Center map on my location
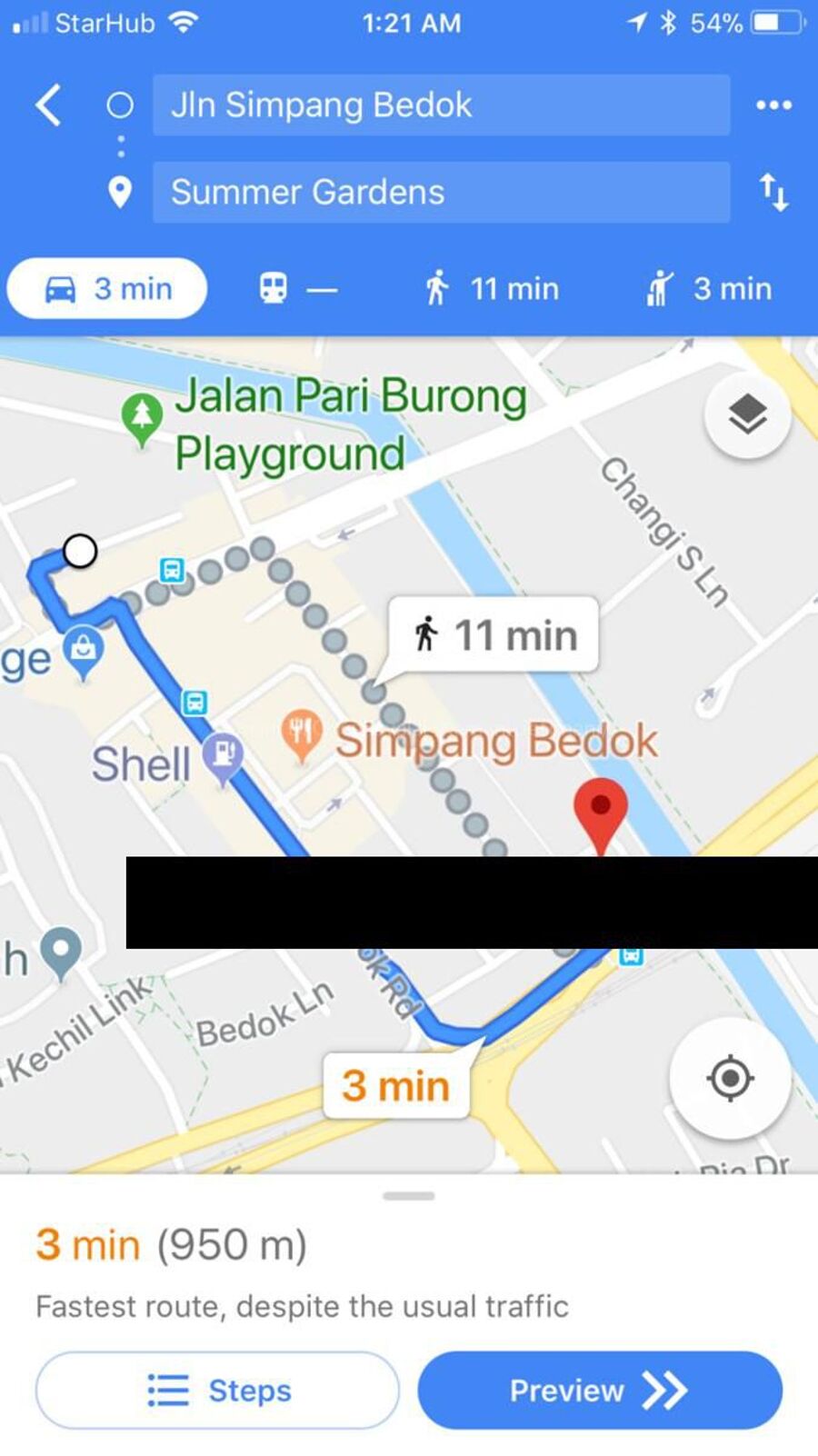Screen dimensions: 818x1456 730,1079
